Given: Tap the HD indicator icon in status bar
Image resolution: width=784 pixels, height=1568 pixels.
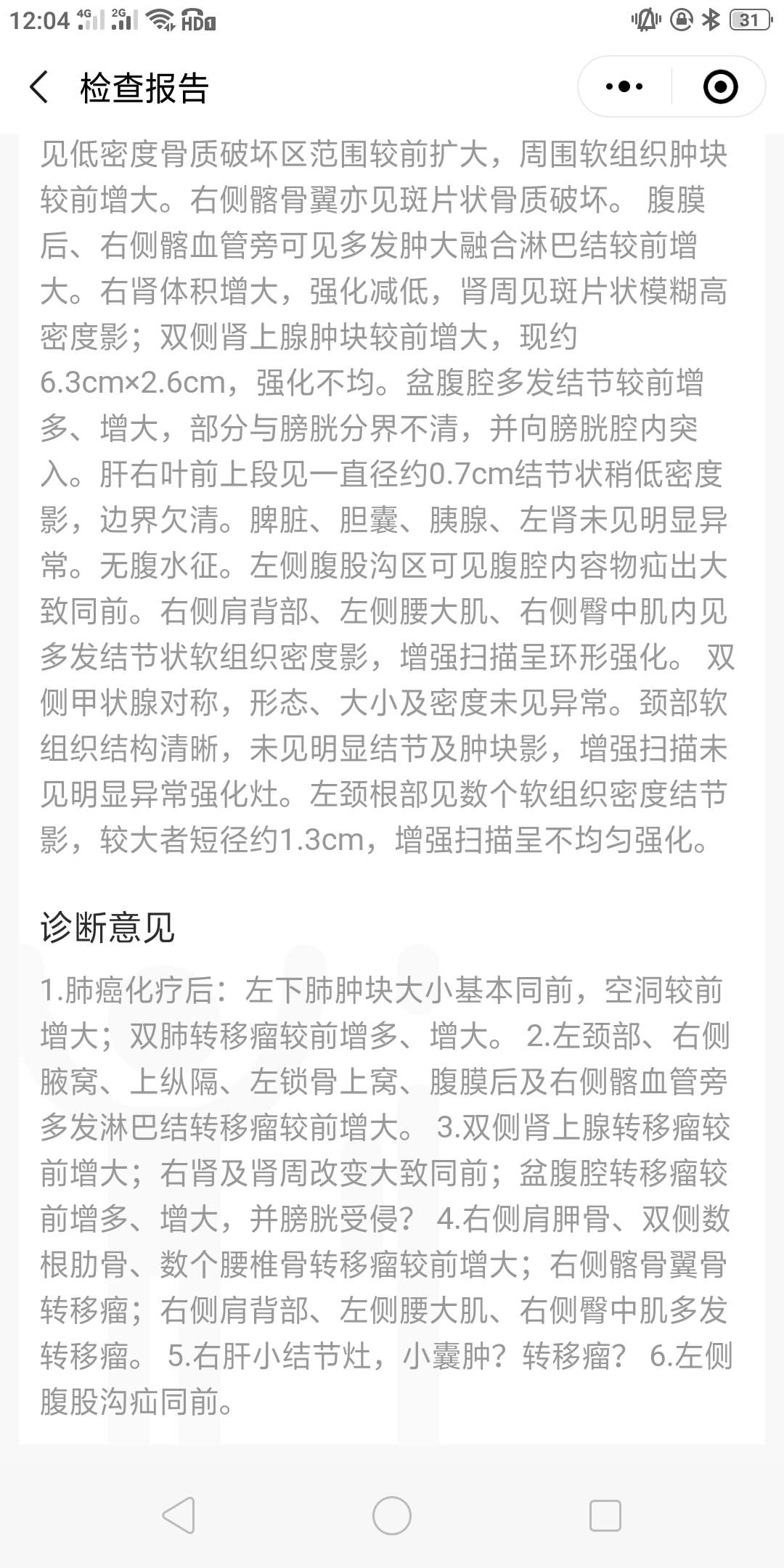Looking at the screenshot, I should point(197,20).
